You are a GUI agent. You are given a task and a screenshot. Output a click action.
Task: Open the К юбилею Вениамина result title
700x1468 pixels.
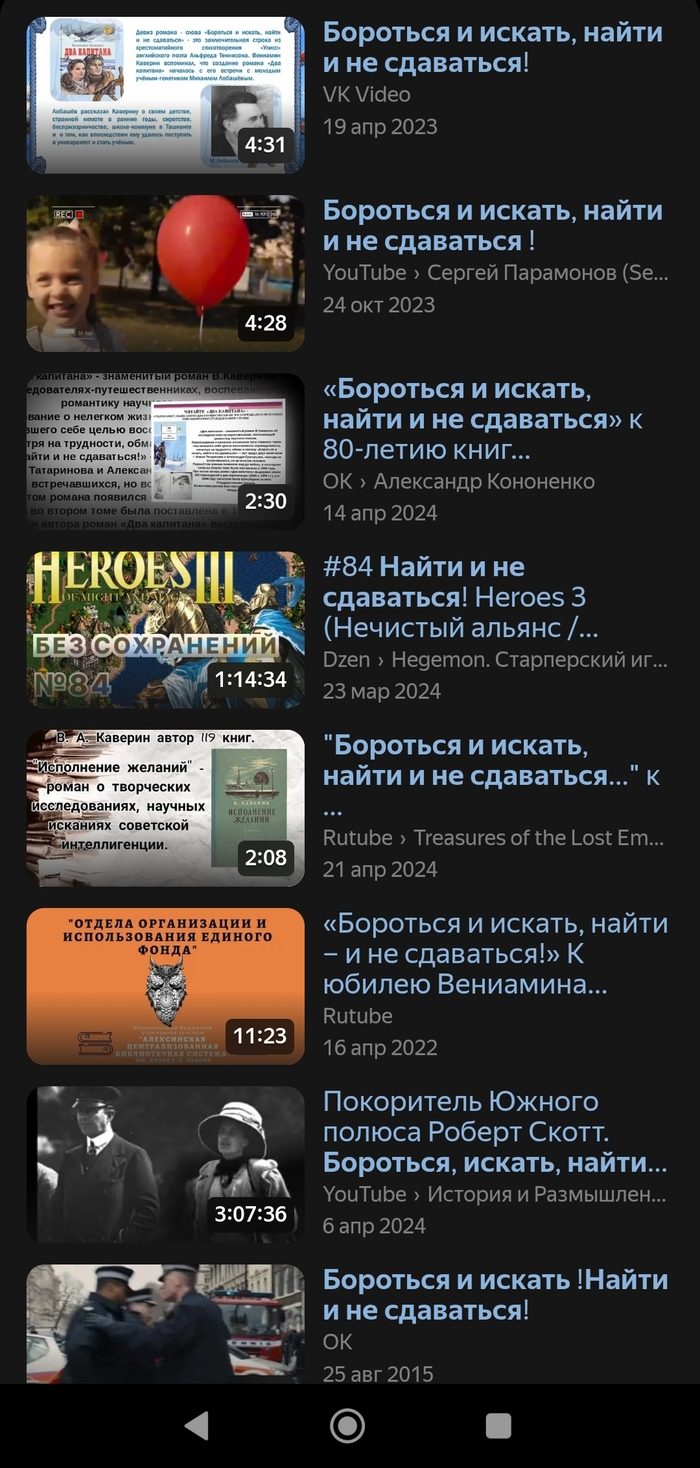(x=494, y=954)
